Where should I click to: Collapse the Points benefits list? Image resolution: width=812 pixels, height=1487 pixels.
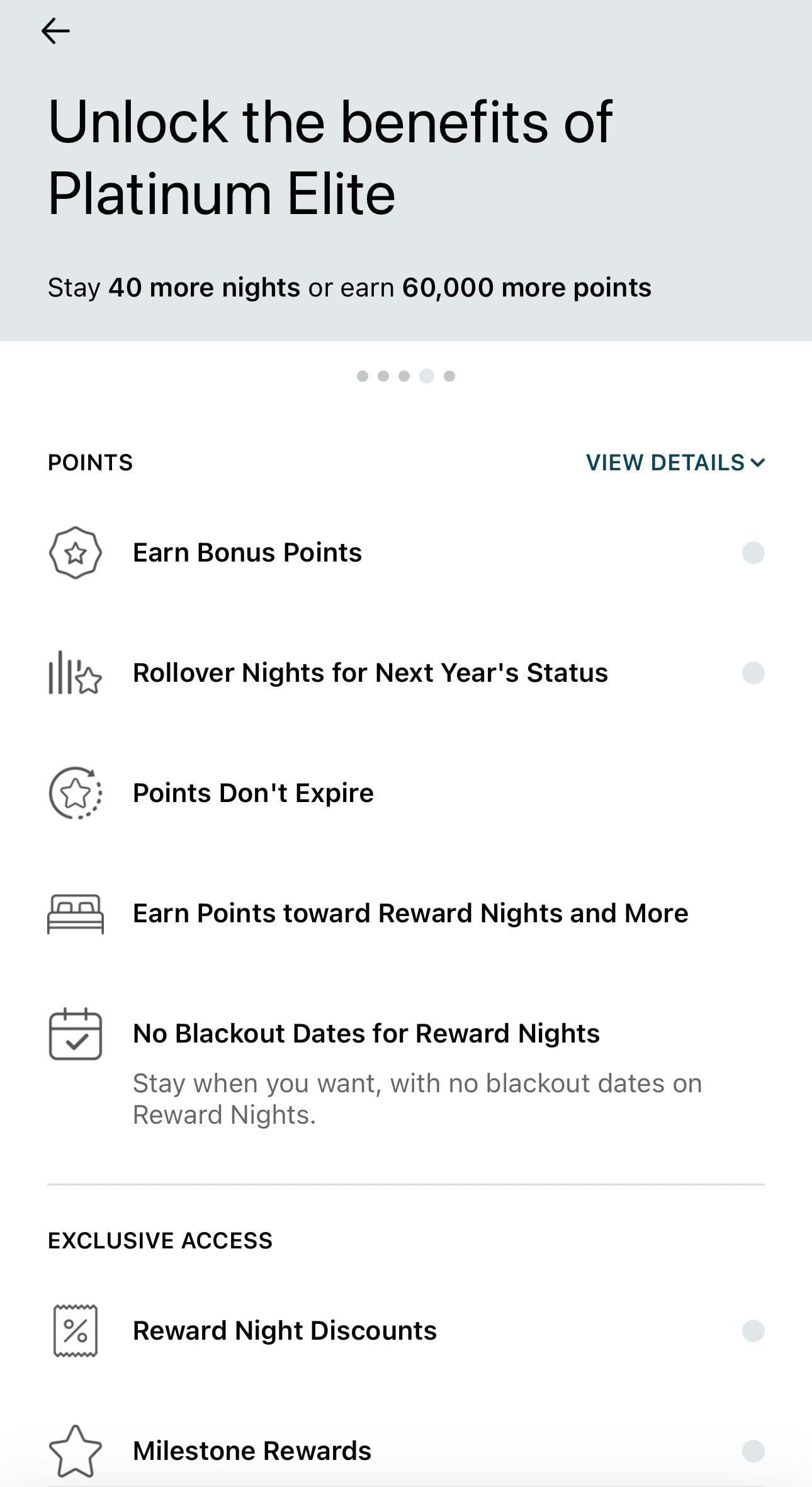point(674,463)
